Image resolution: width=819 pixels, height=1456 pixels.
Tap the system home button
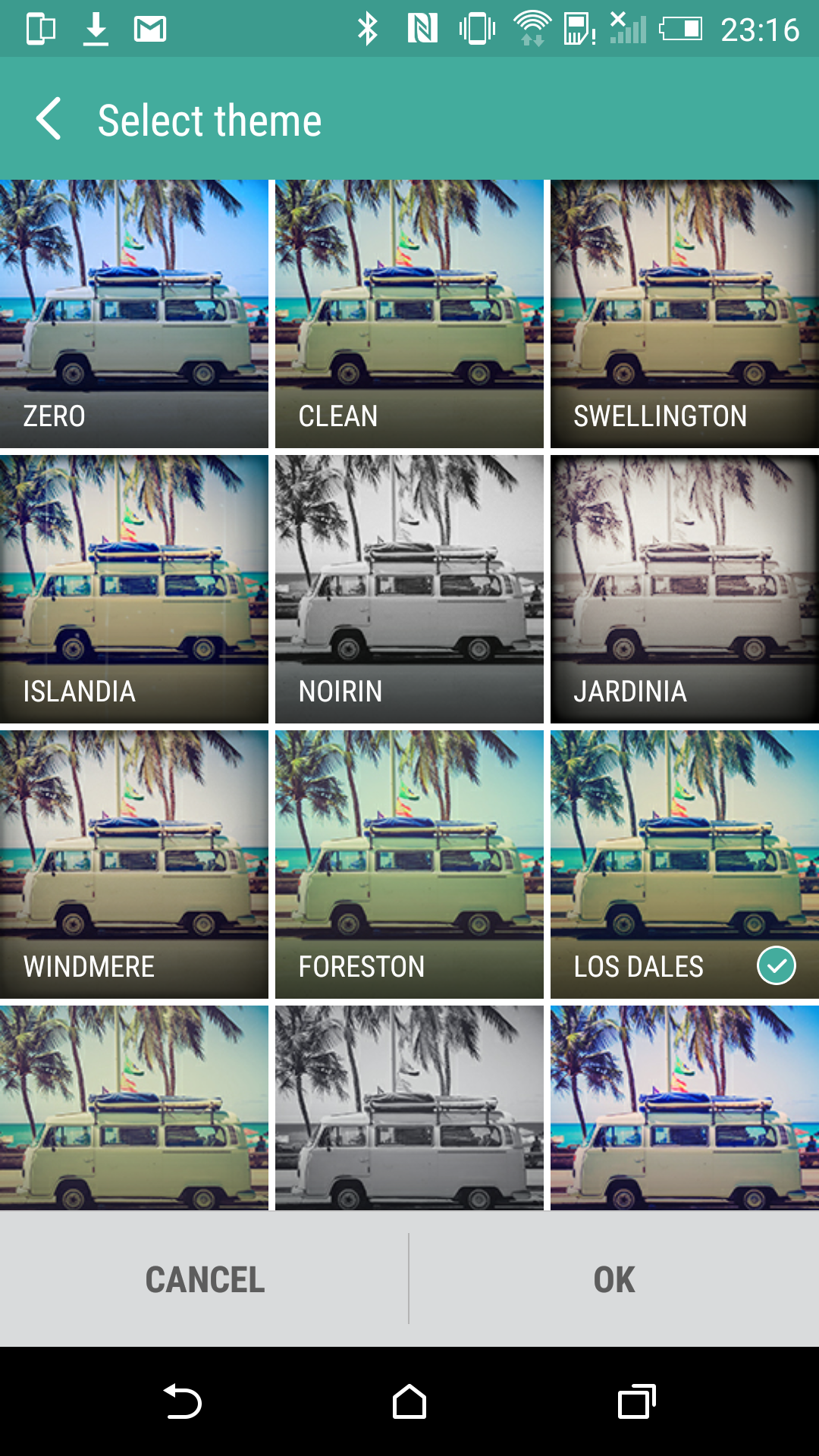click(409, 1401)
